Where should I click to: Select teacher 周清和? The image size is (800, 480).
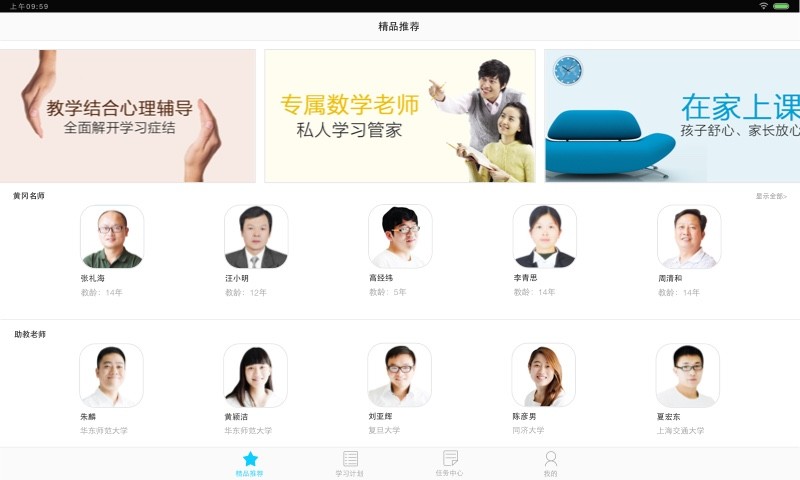(x=689, y=237)
